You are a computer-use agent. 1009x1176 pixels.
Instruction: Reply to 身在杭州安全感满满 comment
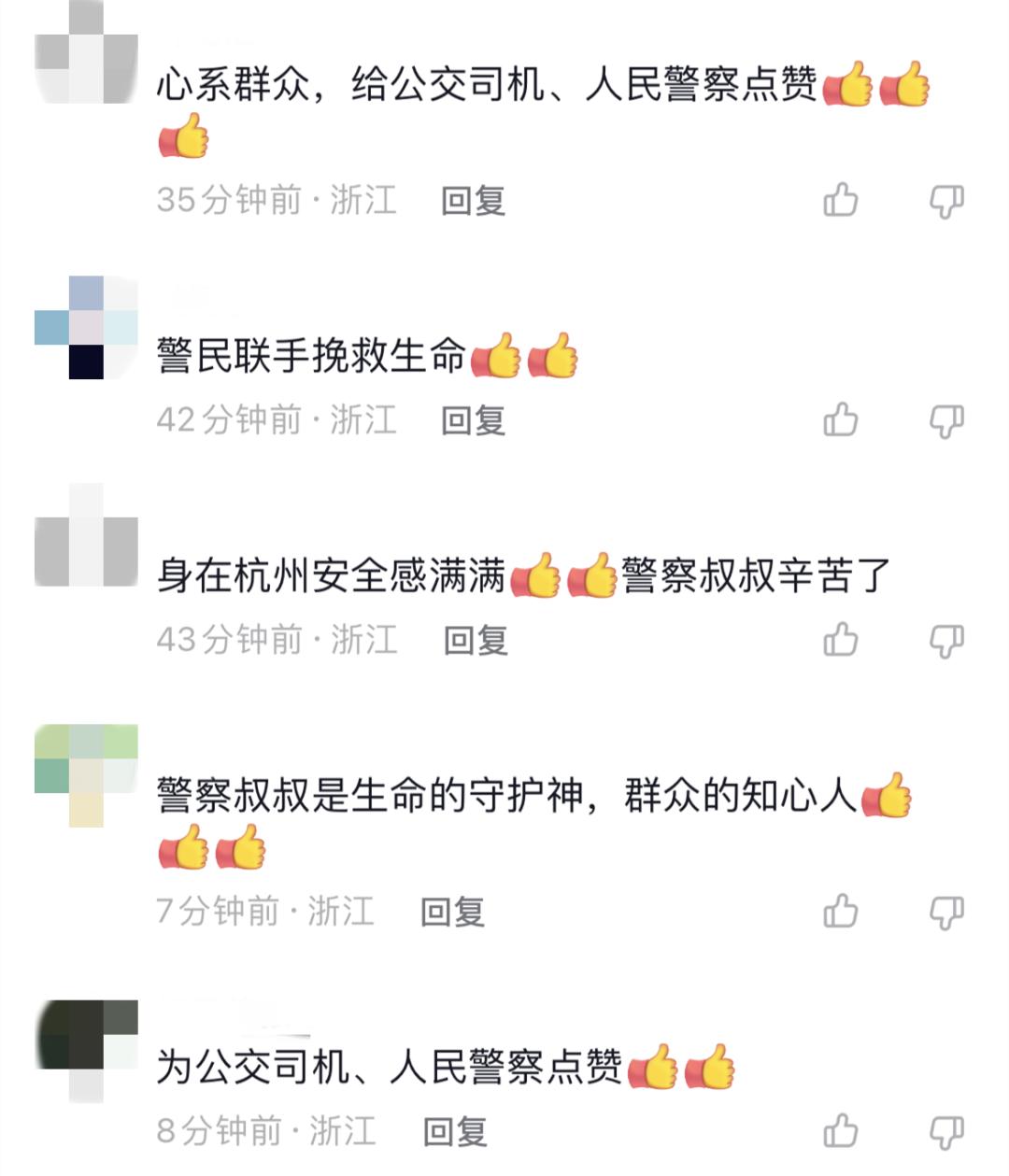[x=475, y=640]
